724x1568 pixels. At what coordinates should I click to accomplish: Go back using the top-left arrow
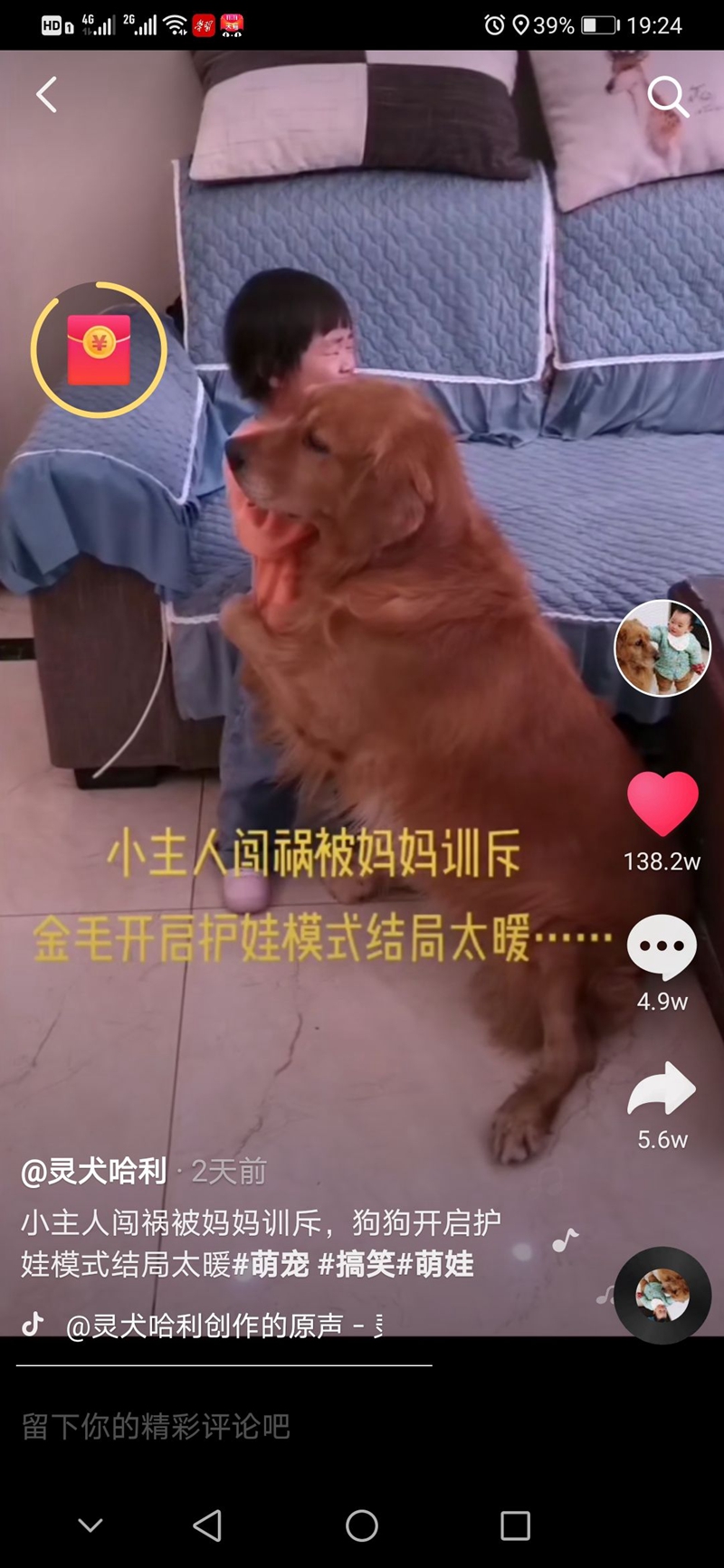click(47, 95)
